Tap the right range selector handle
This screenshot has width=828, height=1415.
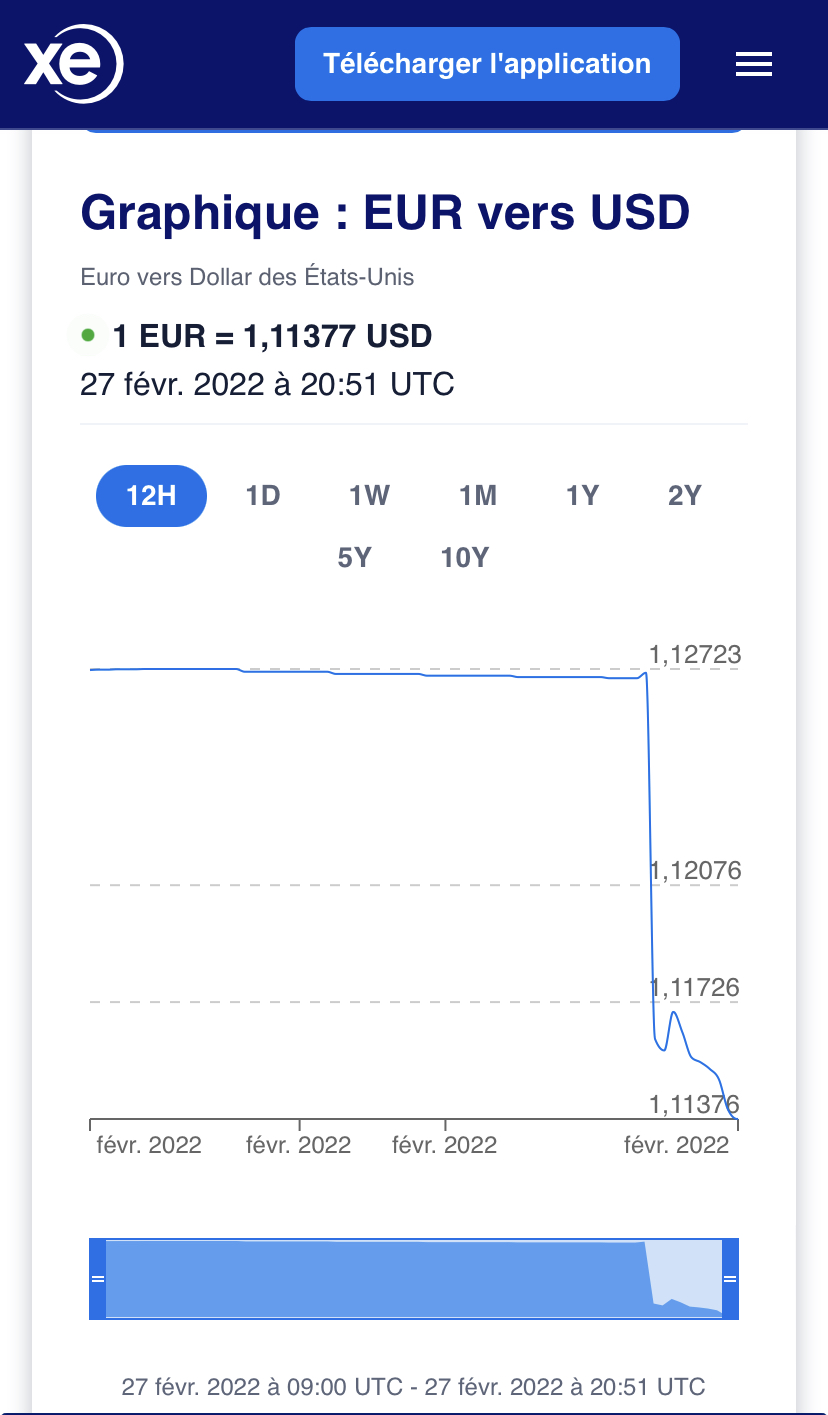tap(730, 1279)
